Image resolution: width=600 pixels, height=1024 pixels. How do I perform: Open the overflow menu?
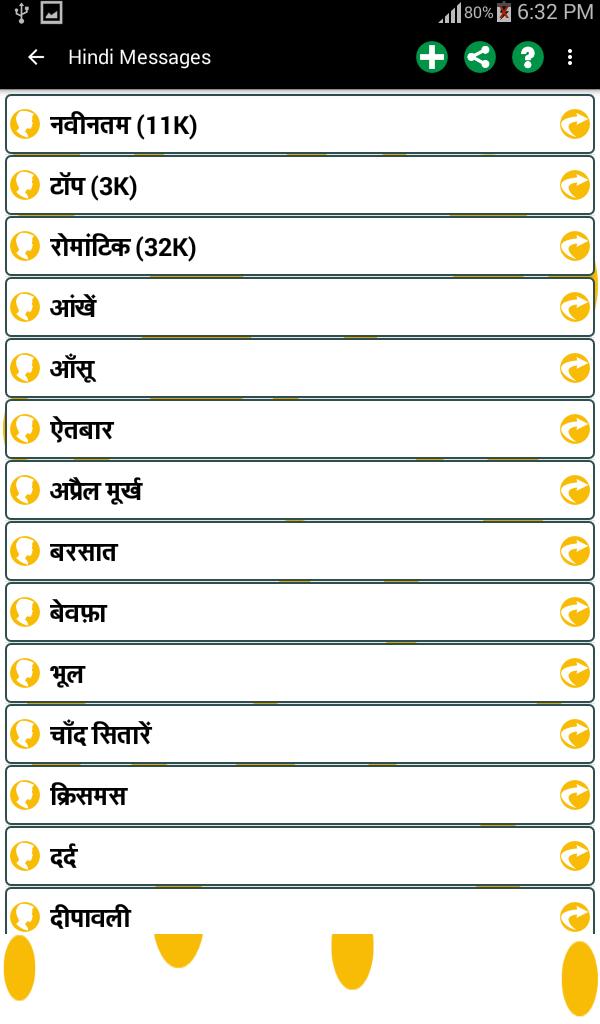pyautogui.click(x=570, y=57)
